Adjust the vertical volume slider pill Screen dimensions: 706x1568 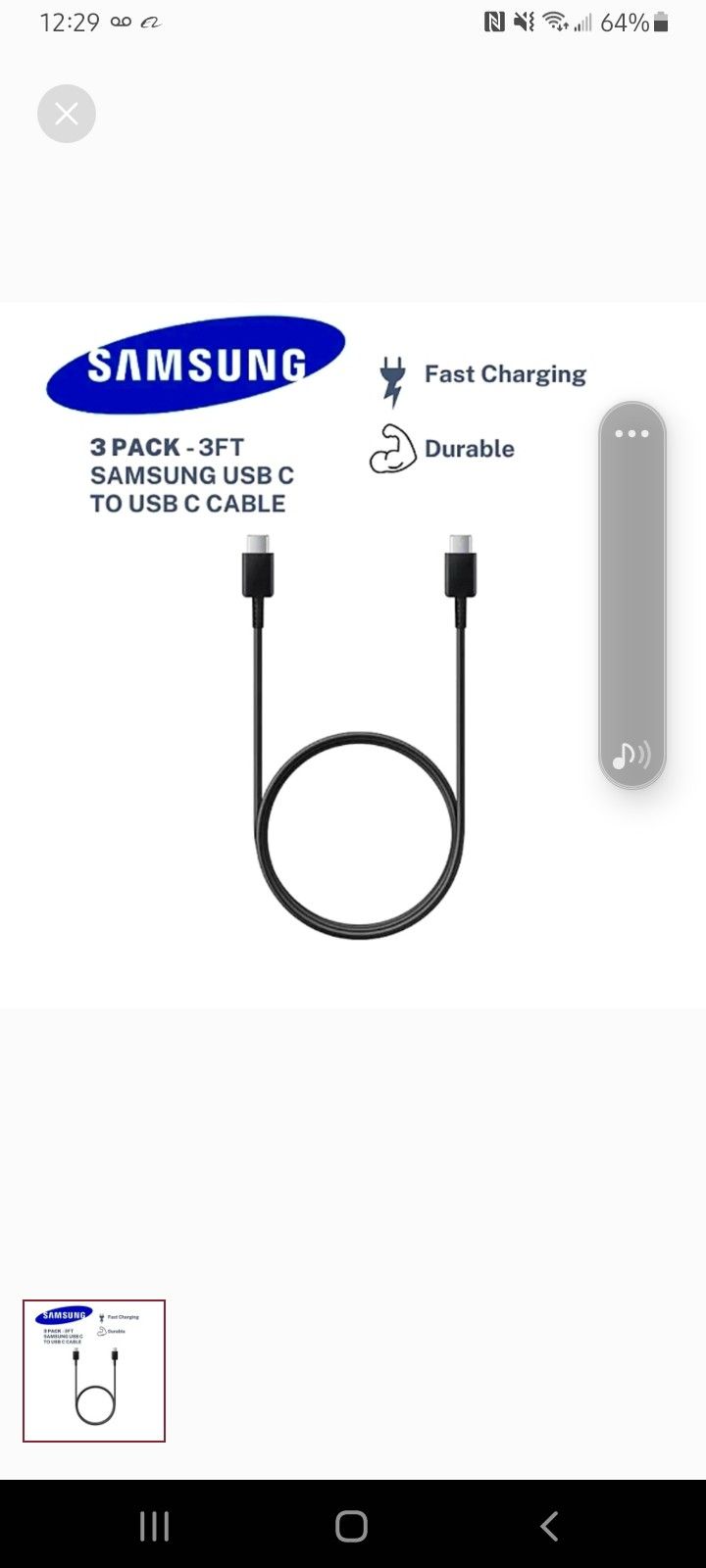pos(631,588)
